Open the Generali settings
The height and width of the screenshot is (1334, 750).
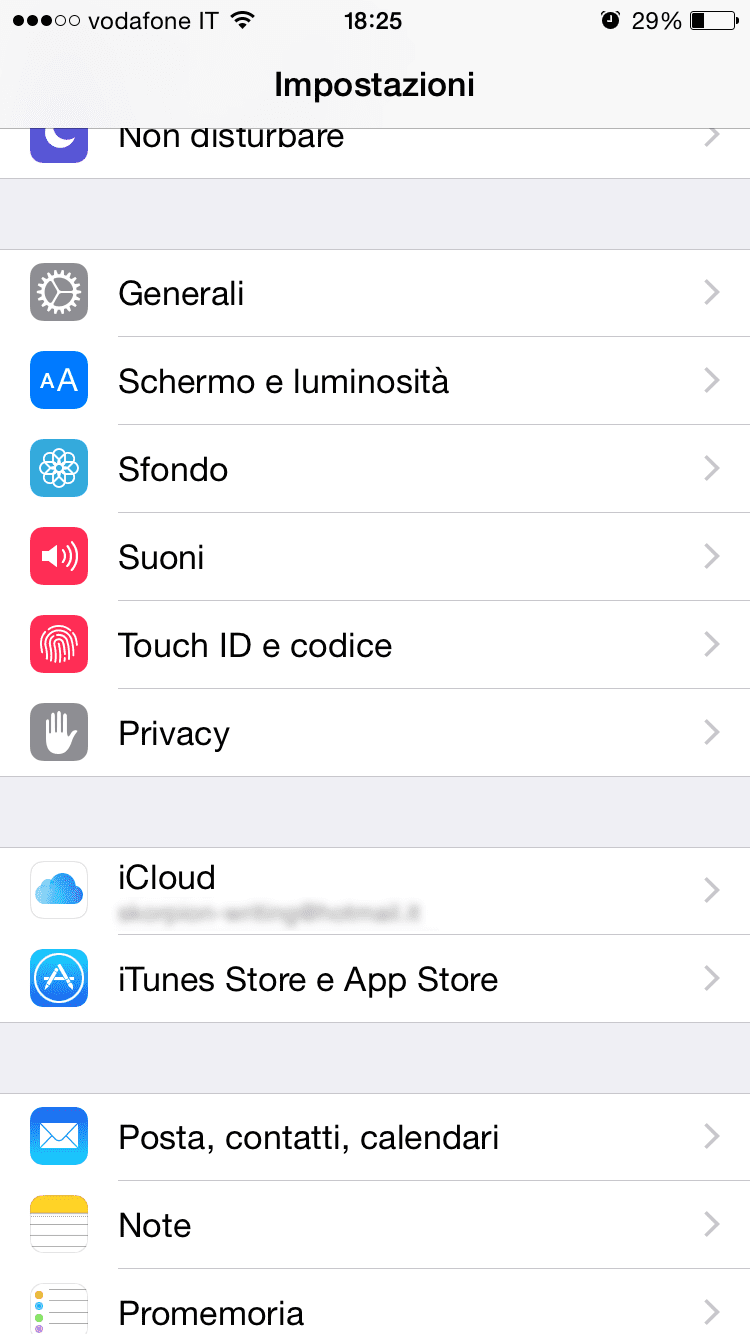375,293
